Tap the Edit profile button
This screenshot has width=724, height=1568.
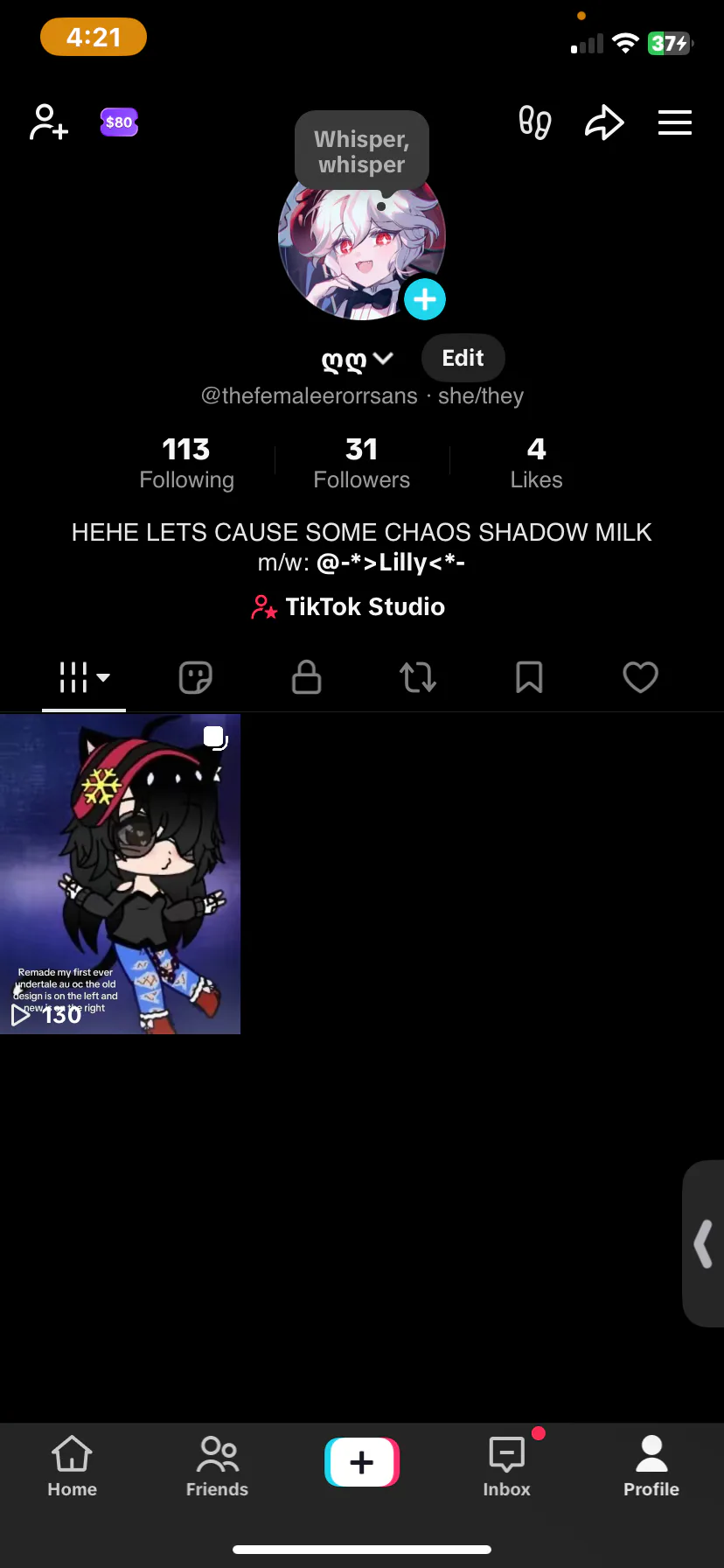[x=463, y=358]
